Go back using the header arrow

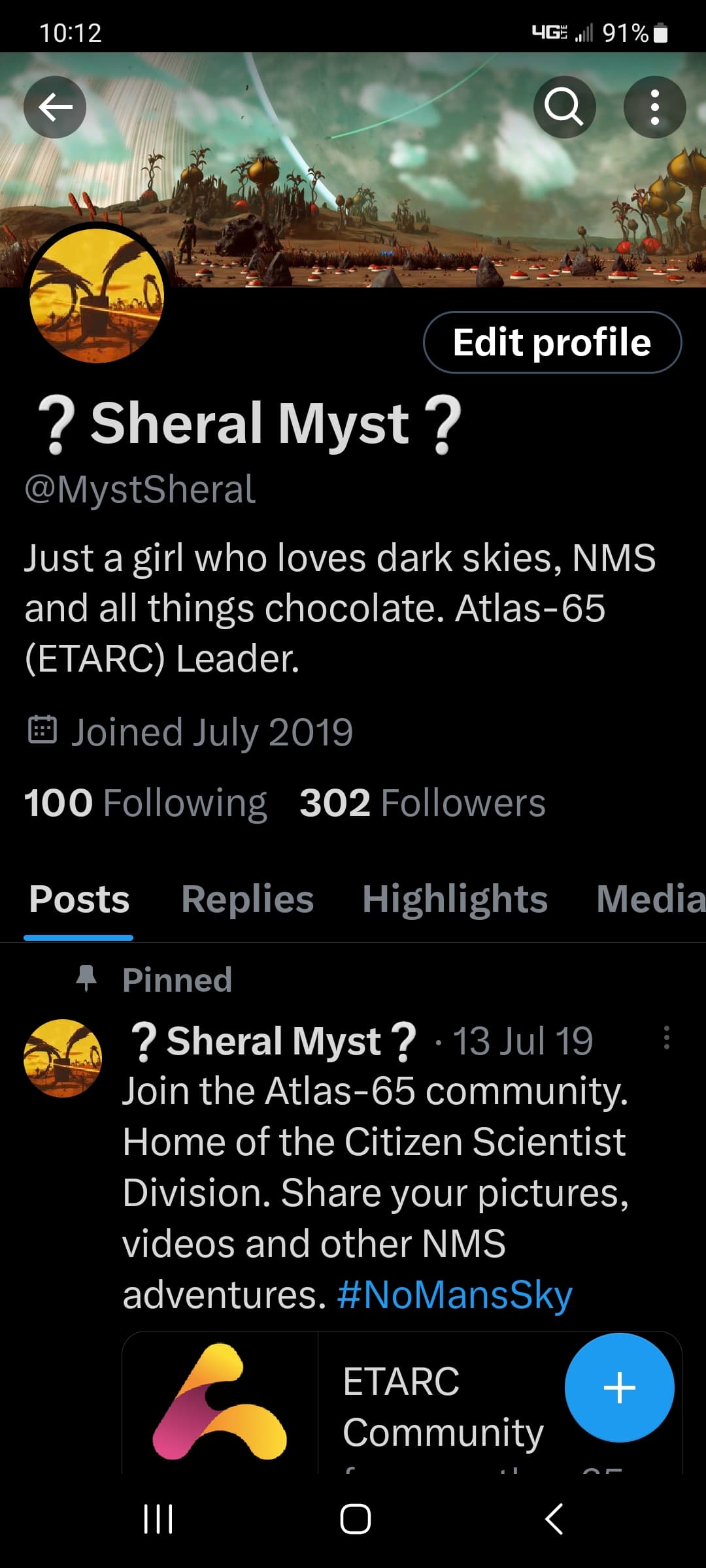55,107
